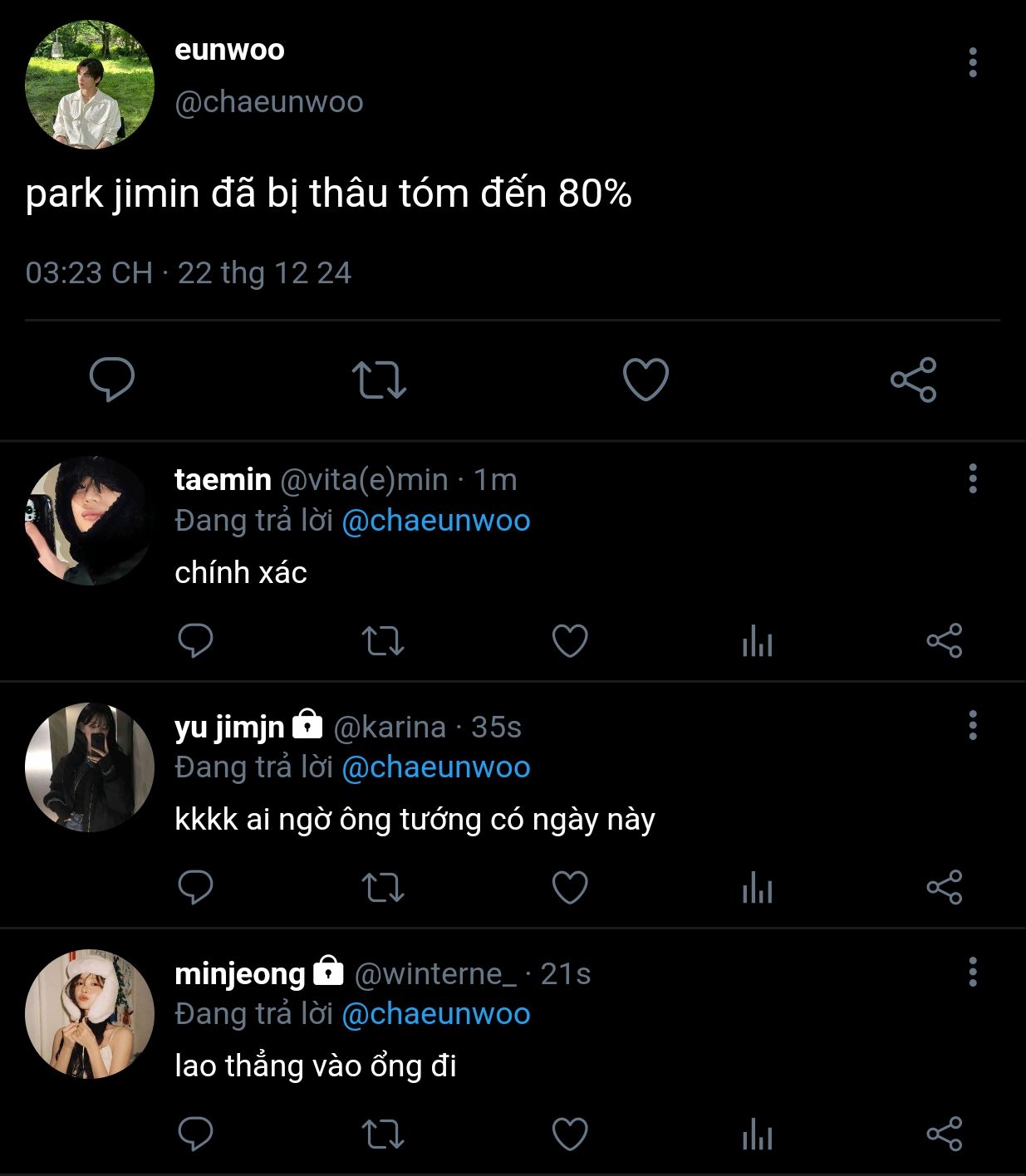
Task: Reply to eunwoo's main tweet
Action: click(x=112, y=380)
